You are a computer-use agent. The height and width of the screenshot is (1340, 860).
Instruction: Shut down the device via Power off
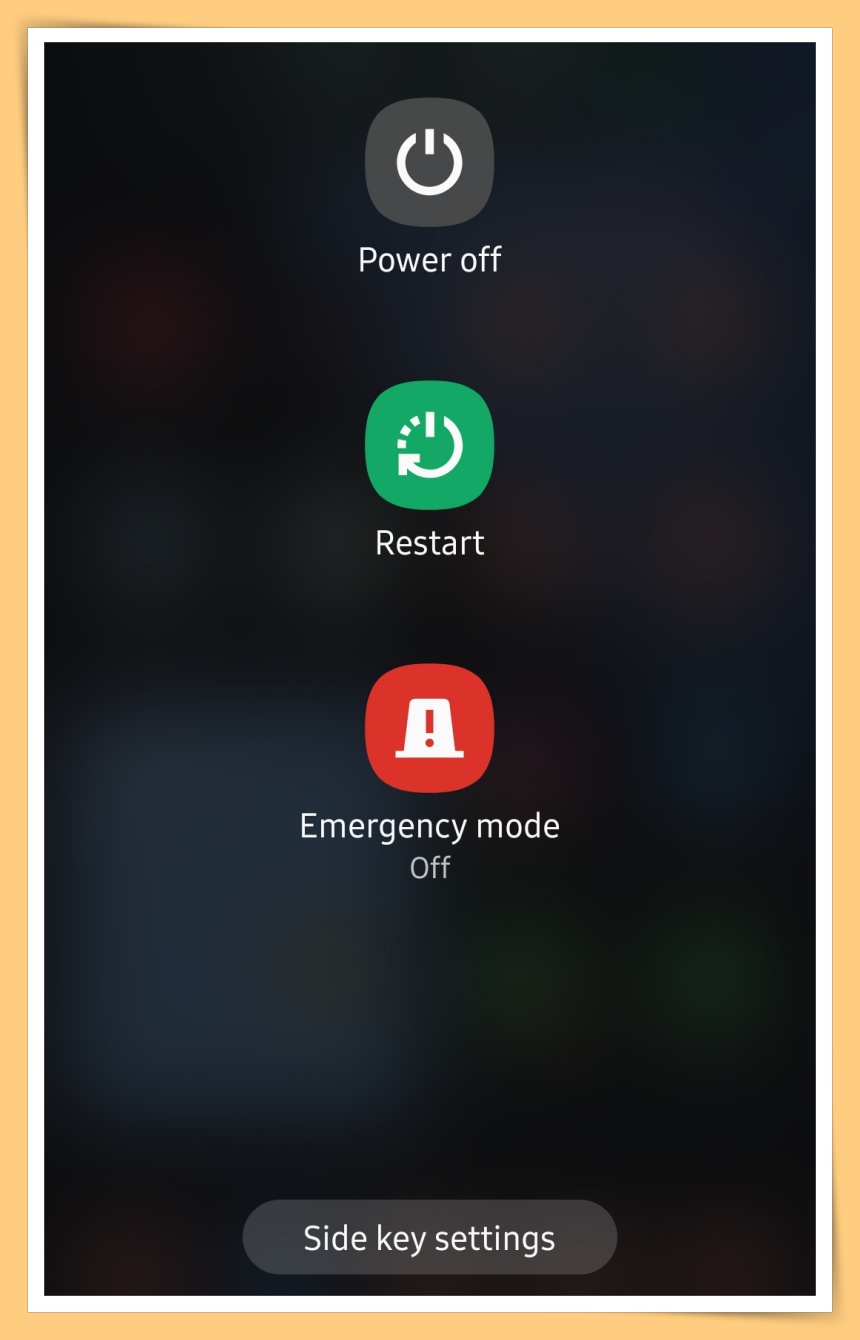(429, 163)
